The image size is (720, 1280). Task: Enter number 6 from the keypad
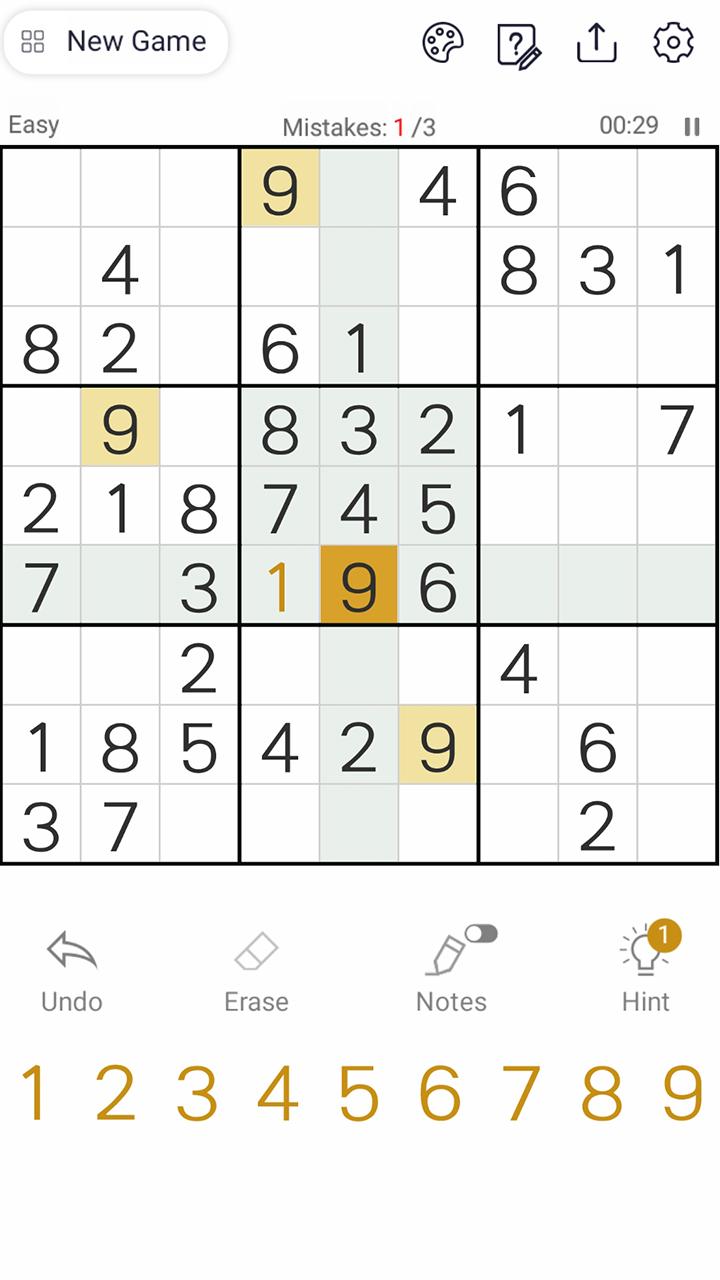point(440,1093)
